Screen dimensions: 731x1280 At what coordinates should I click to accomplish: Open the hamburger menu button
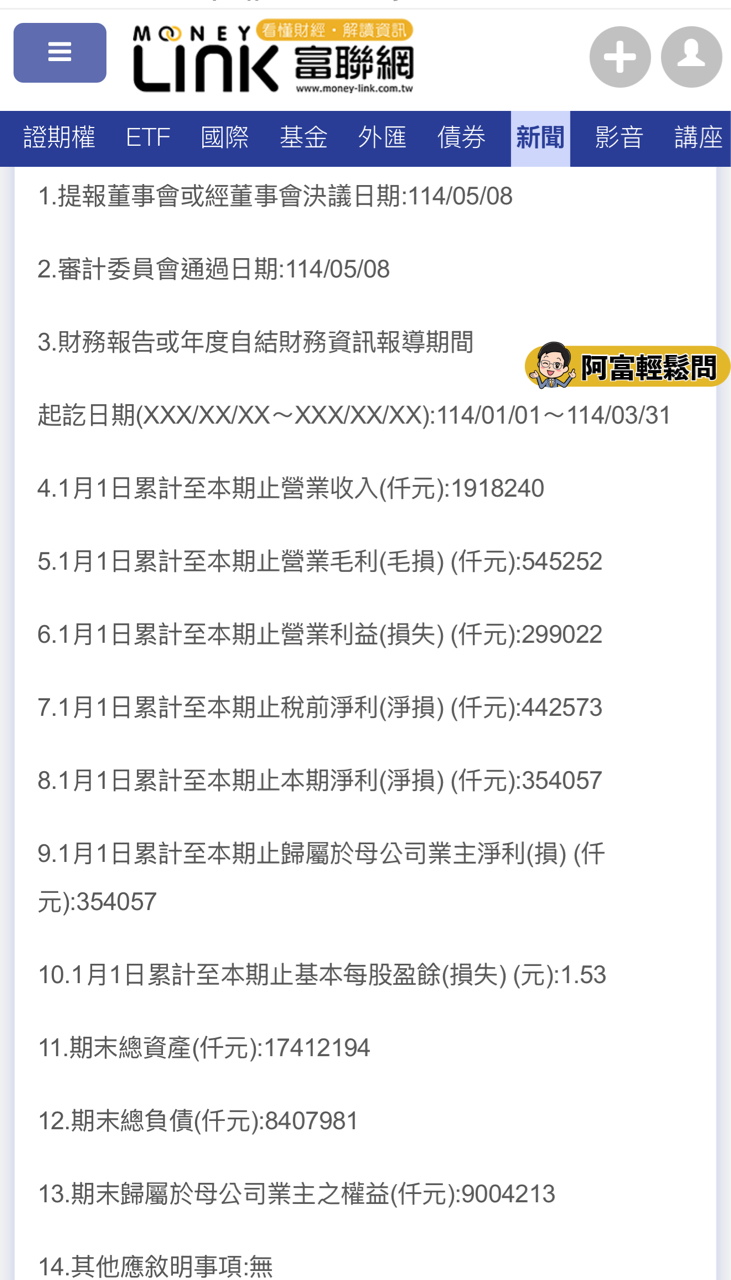pyautogui.click(x=59, y=53)
